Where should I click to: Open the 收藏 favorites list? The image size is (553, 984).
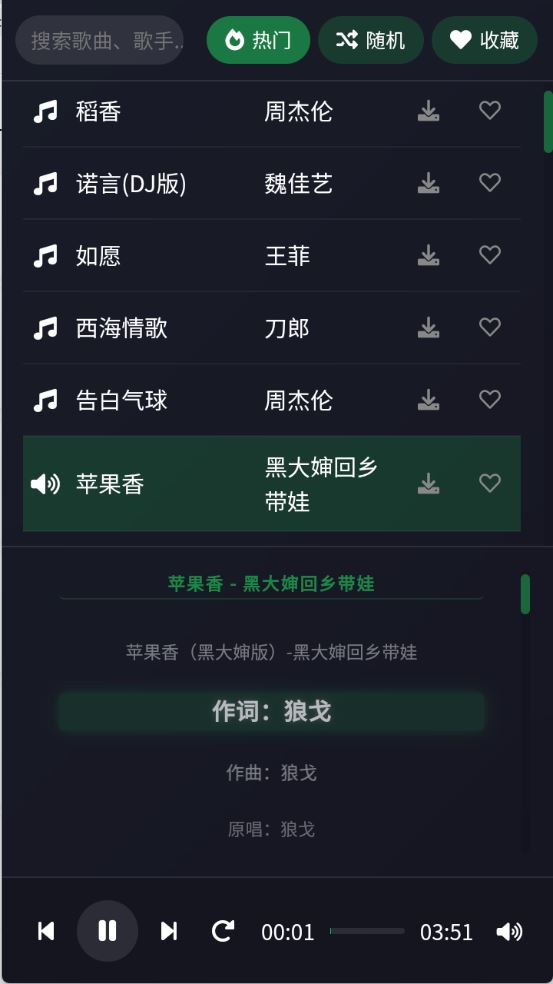484,40
